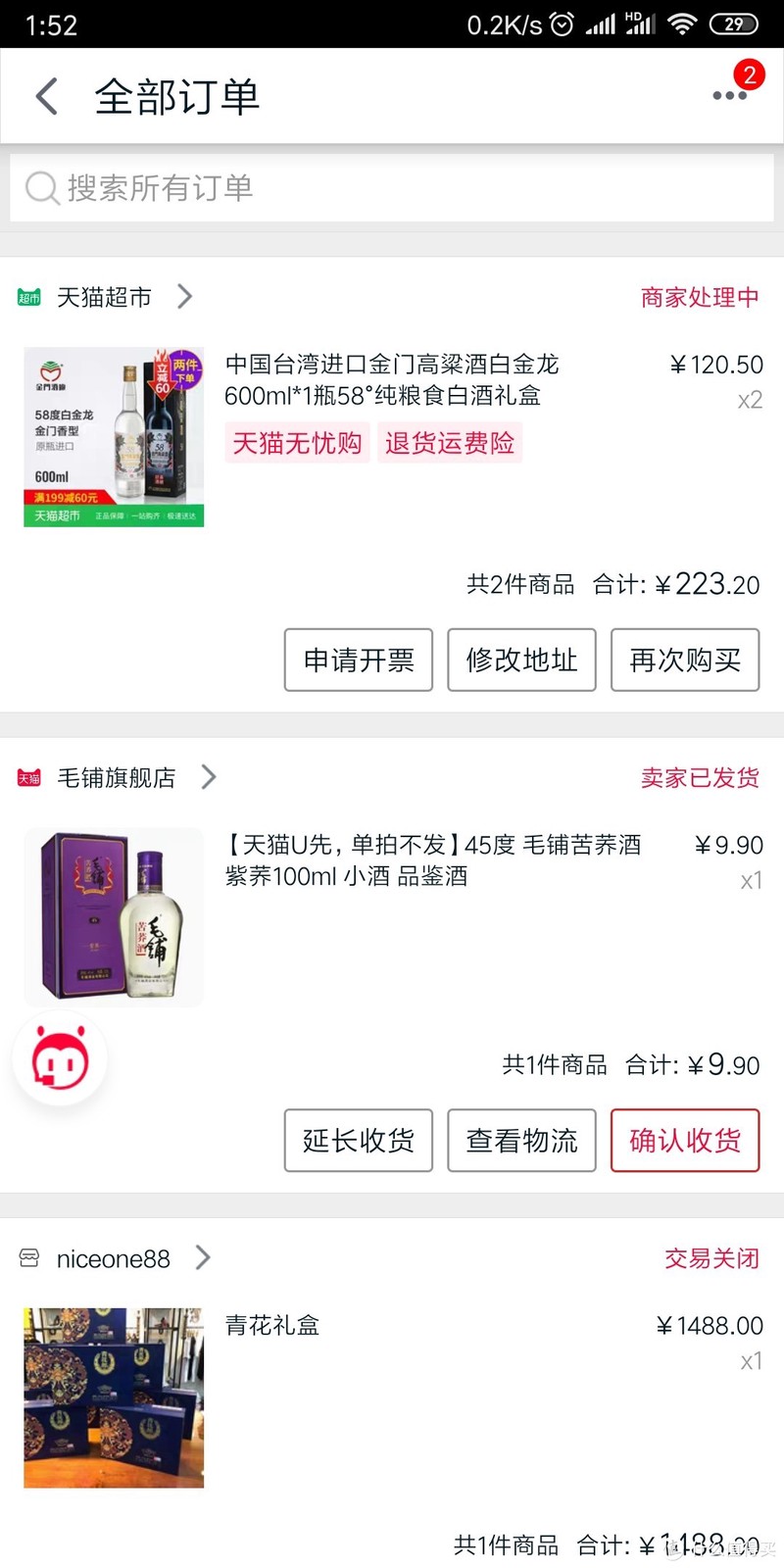Open the niceone88 shop
The image size is (784, 1568).
[114, 1258]
